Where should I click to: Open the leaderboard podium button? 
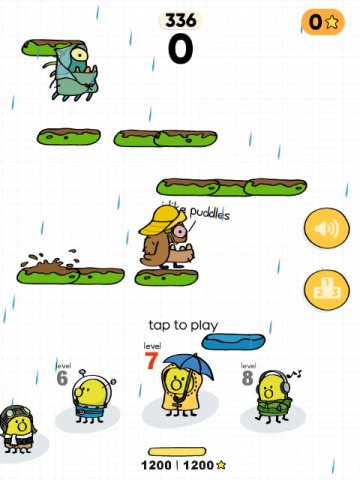[327, 290]
